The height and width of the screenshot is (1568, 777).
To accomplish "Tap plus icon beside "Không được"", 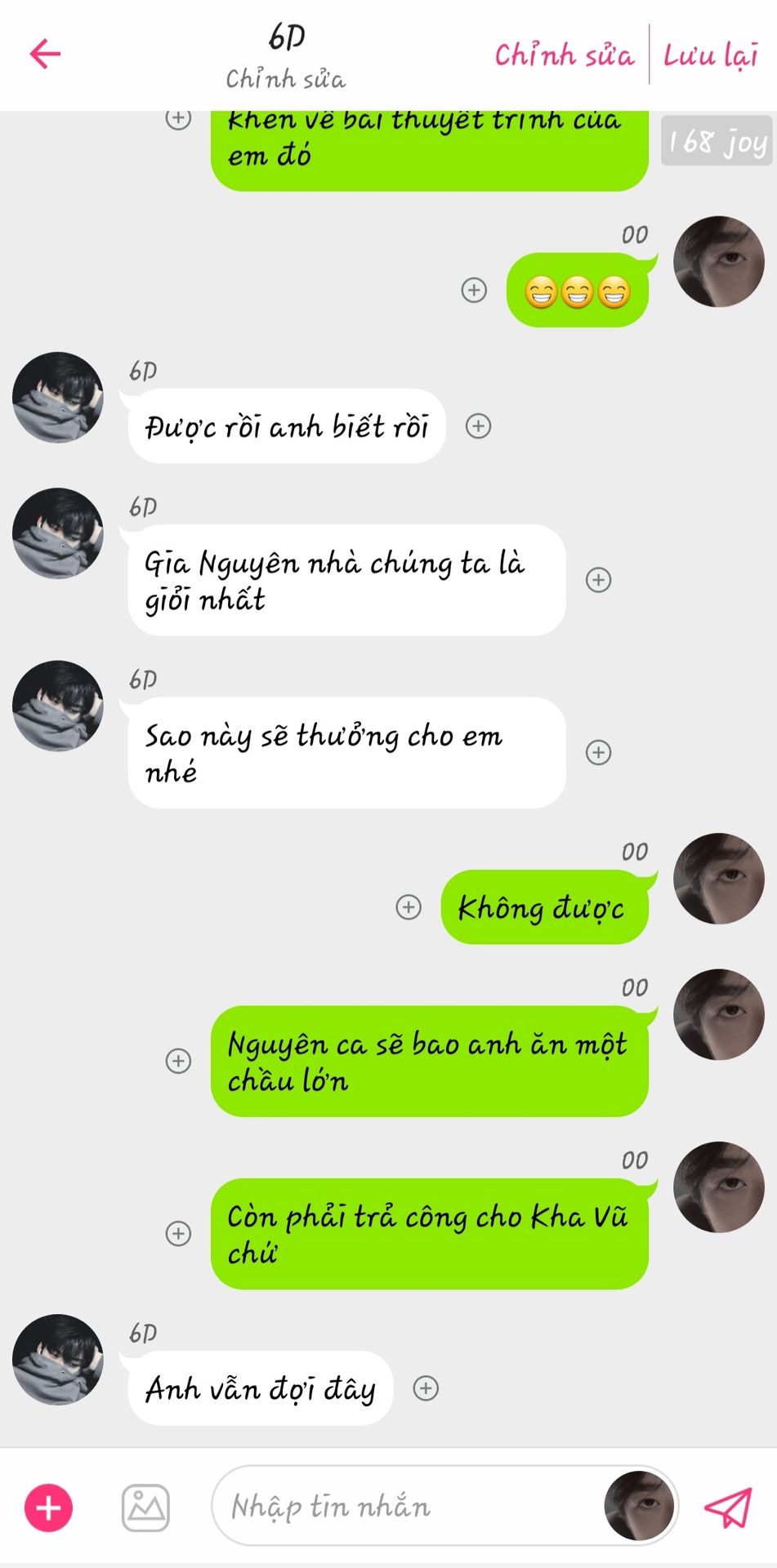I will pos(409,906).
